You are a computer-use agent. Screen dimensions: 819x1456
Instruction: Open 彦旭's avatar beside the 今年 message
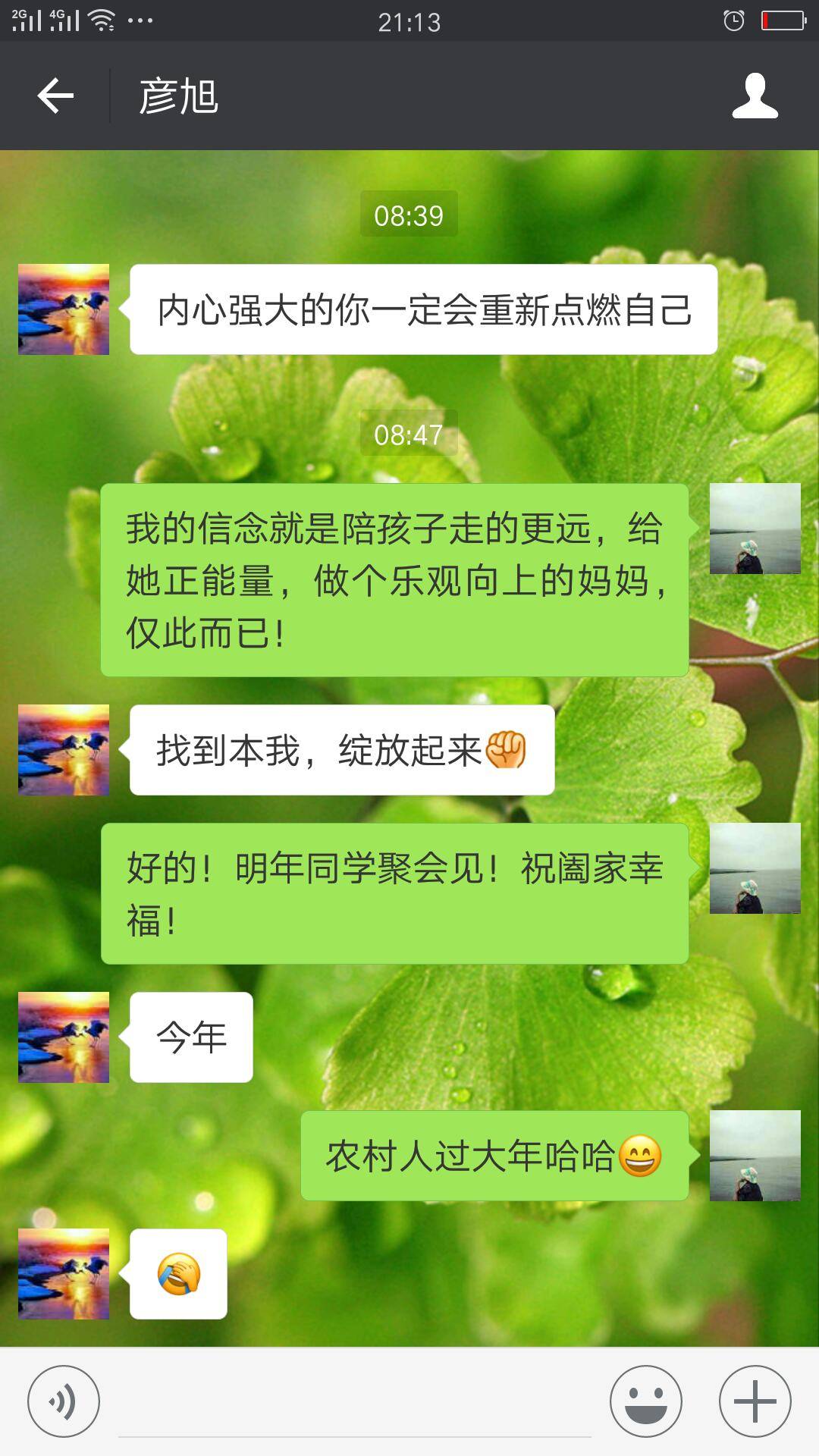click(x=64, y=1037)
